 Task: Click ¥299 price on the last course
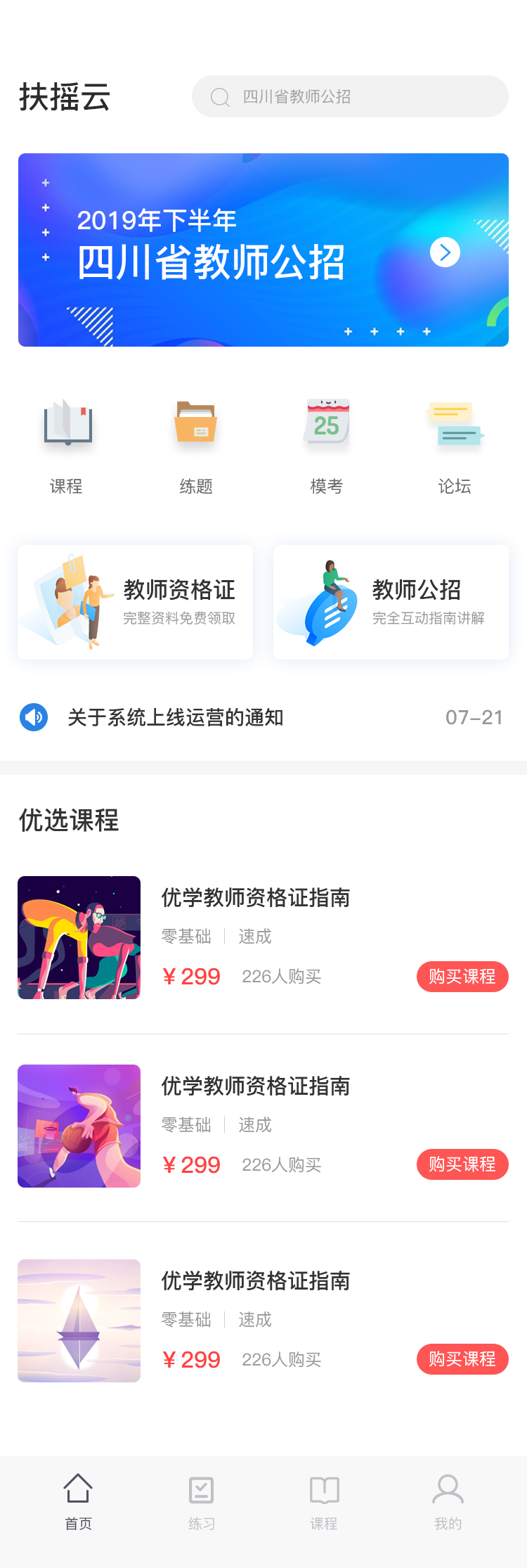point(191,1359)
